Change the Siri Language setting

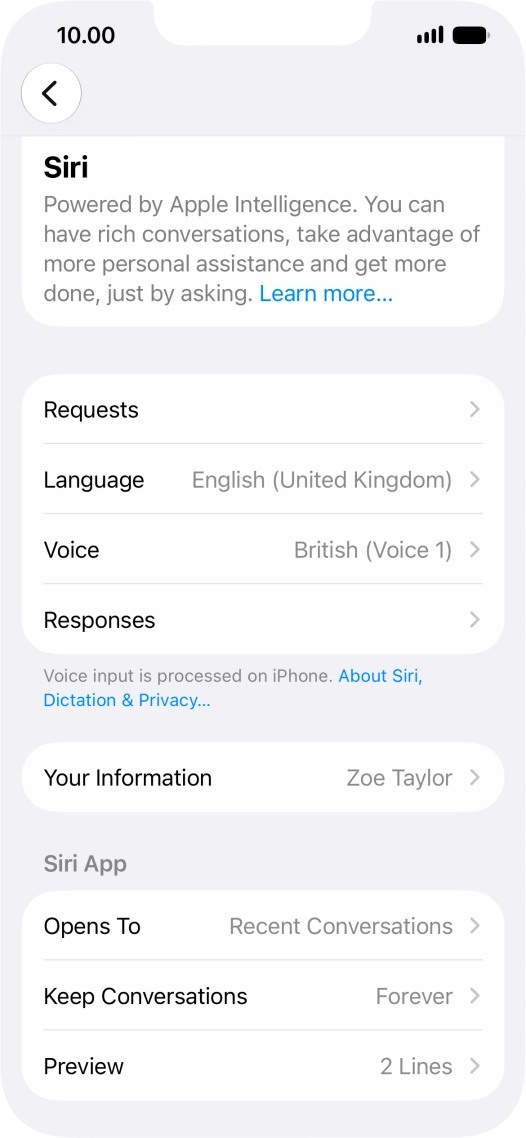[263, 480]
